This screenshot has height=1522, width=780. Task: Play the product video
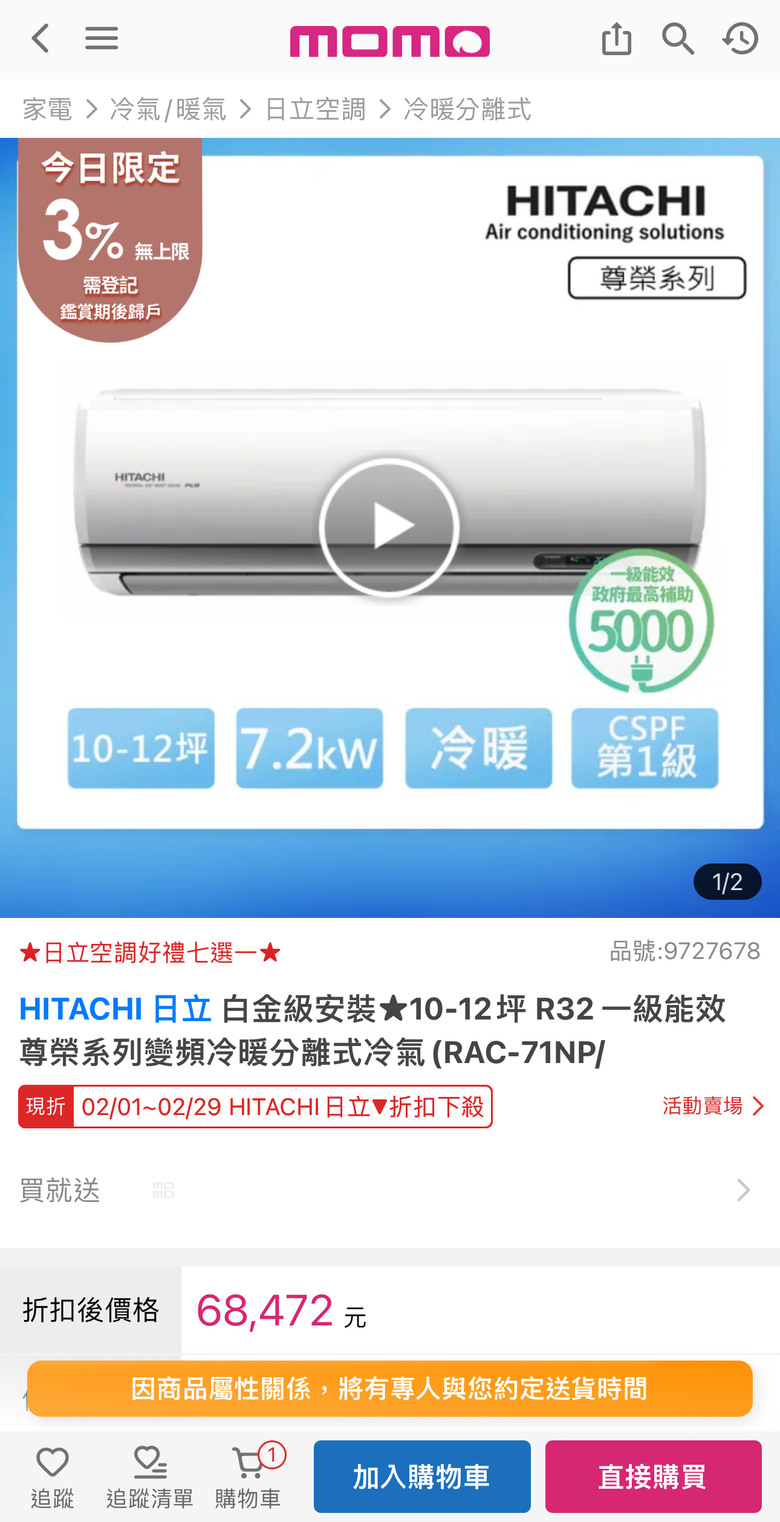coord(389,527)
